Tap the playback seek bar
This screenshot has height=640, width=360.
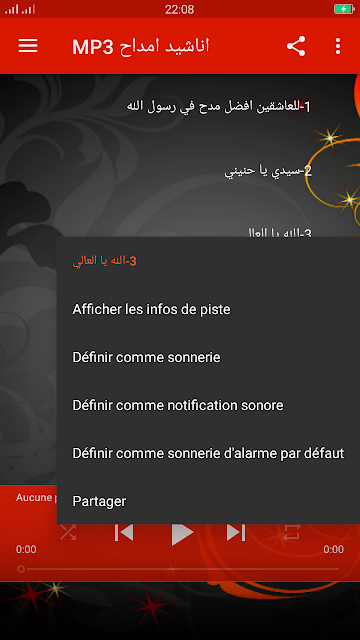(x=178, y=569)
